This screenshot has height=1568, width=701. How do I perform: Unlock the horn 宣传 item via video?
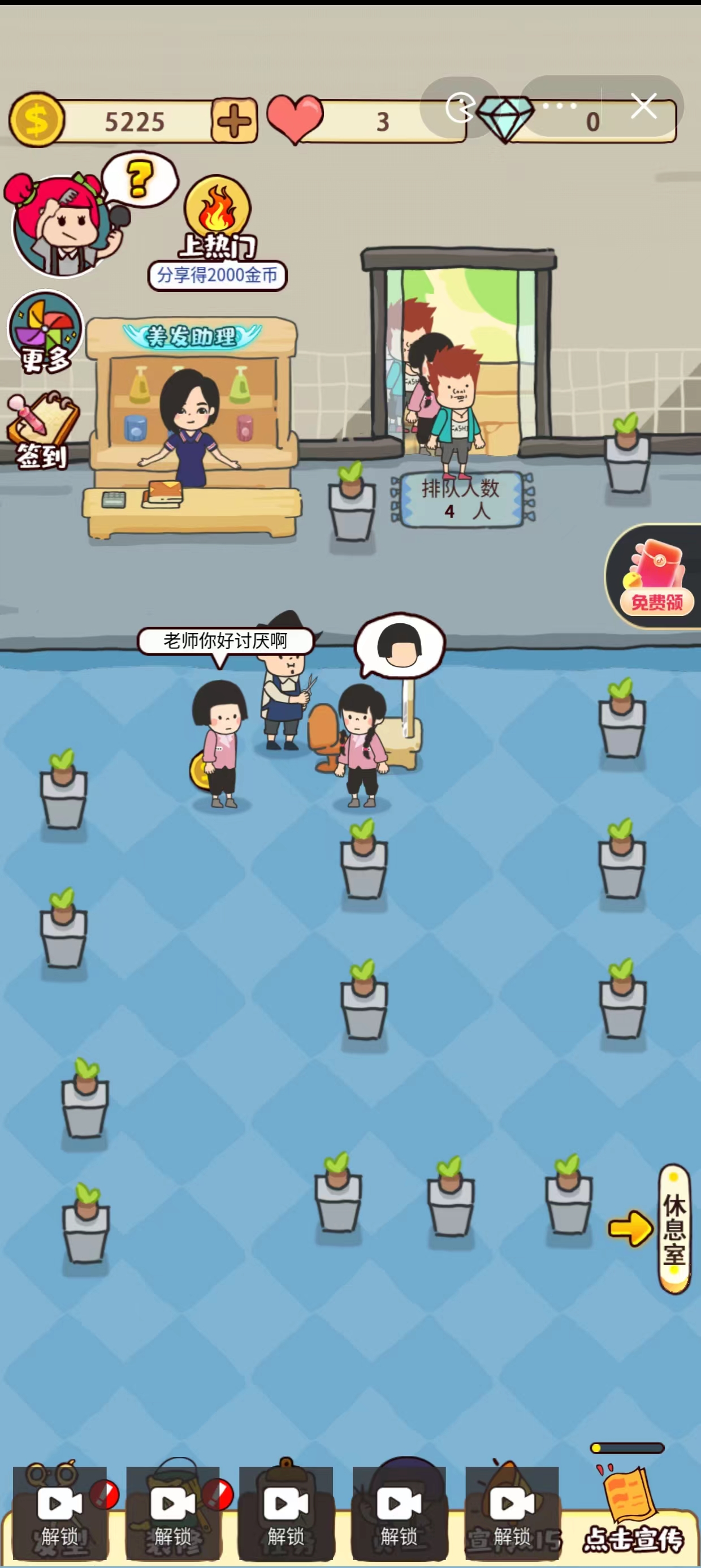512,1511
